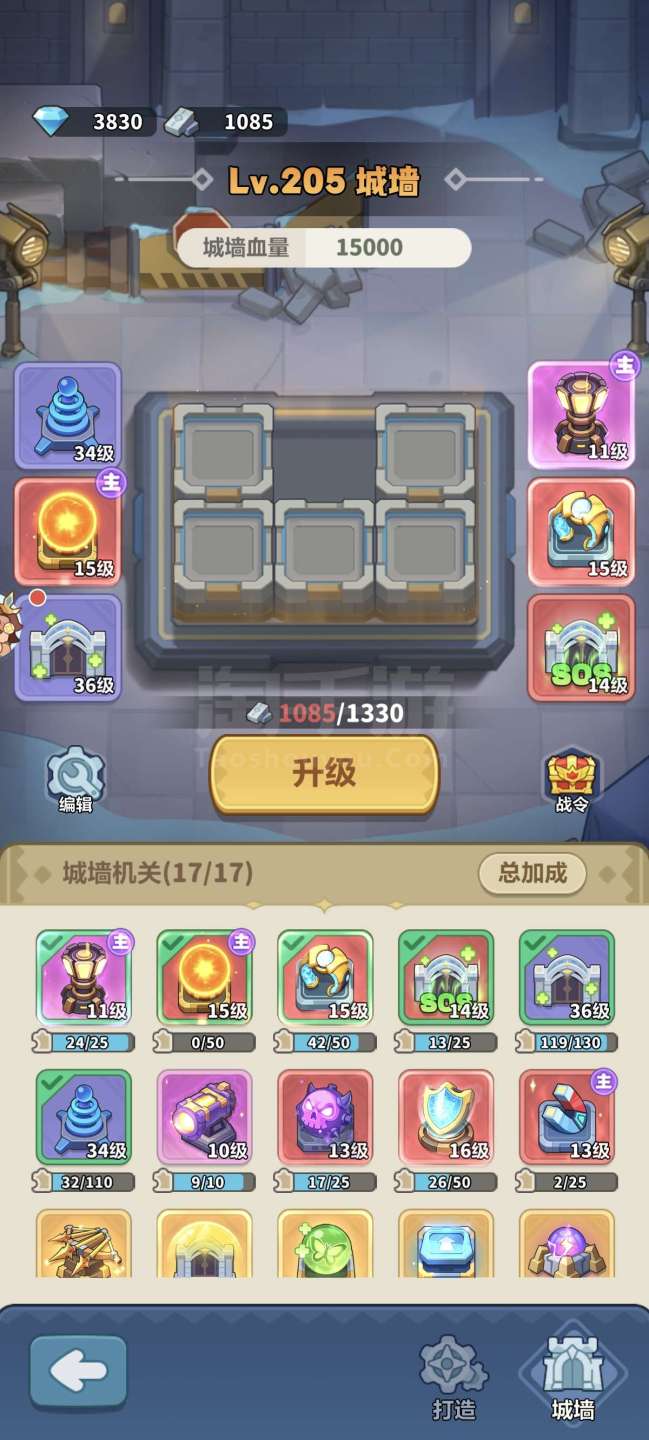The height and width of the screenshot is (1440, 649).
Task: Select the equipped lantern slot, 11级
Action: pos(581,415)
